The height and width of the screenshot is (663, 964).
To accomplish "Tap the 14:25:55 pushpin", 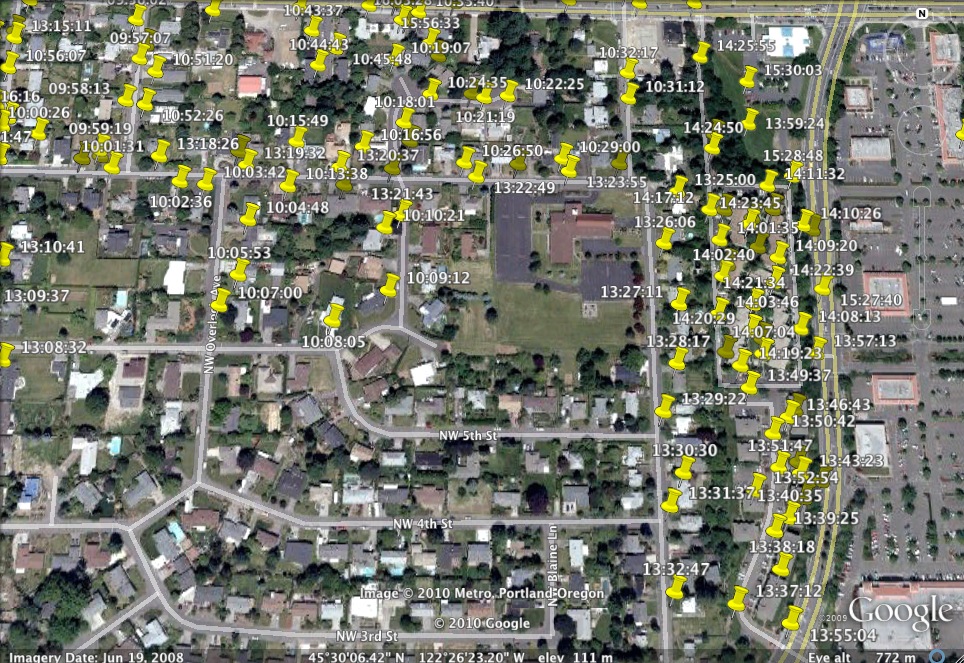I will (702, 51).
